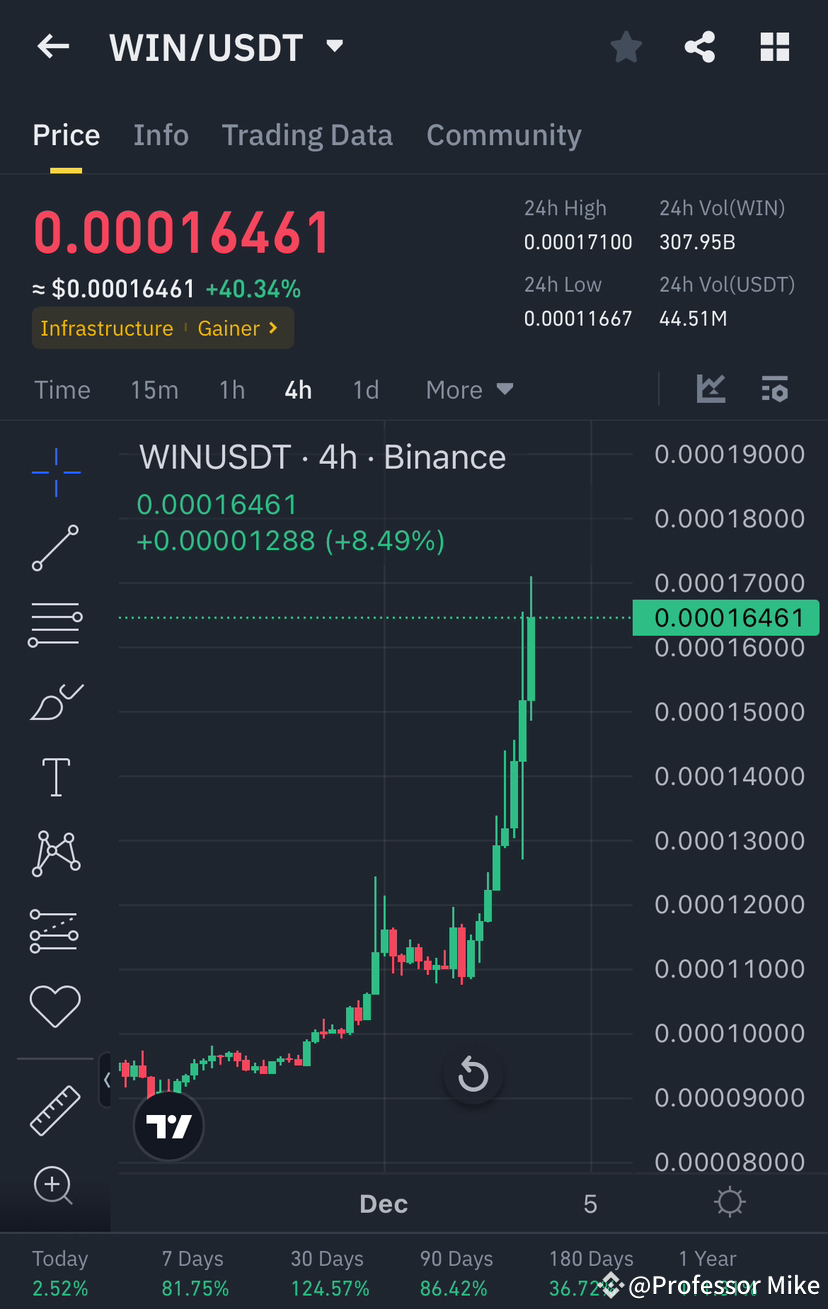Select the crosshair cursor tool
Screen dimensions: 828x1309
coord(55,472)
